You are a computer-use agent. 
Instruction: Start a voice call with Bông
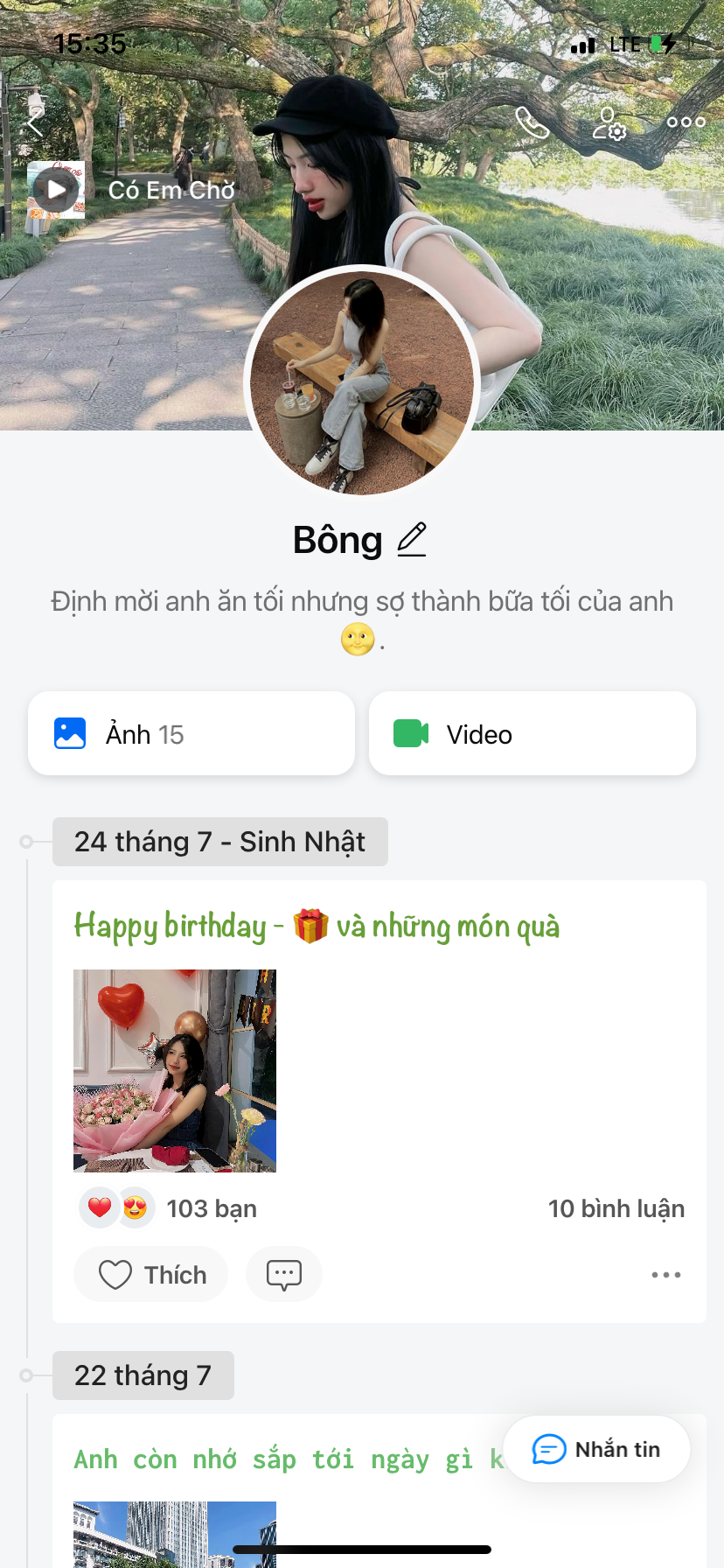click(x=532, y=123)
